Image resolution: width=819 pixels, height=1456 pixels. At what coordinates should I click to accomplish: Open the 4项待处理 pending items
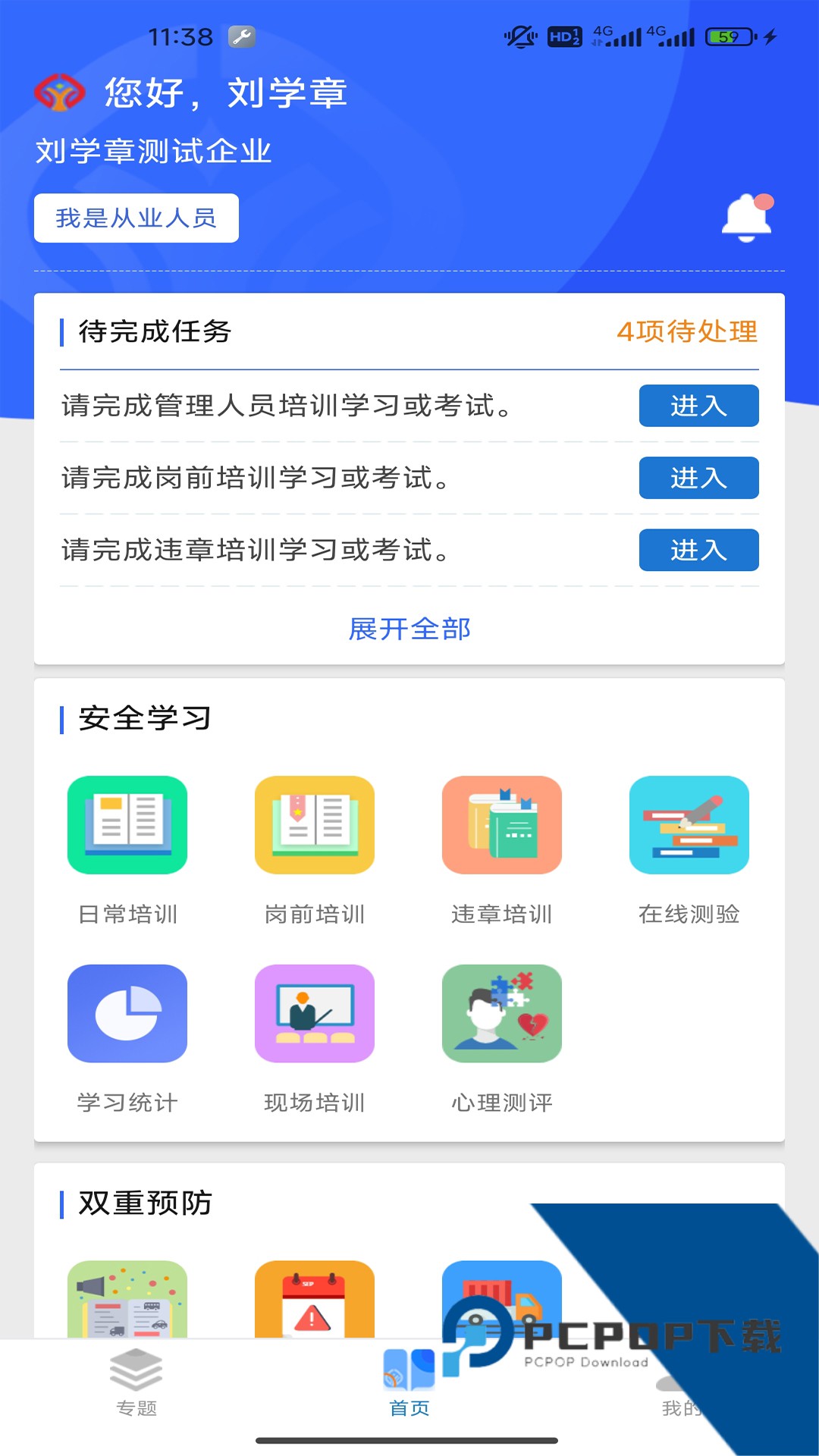click(x=686, y=333)
